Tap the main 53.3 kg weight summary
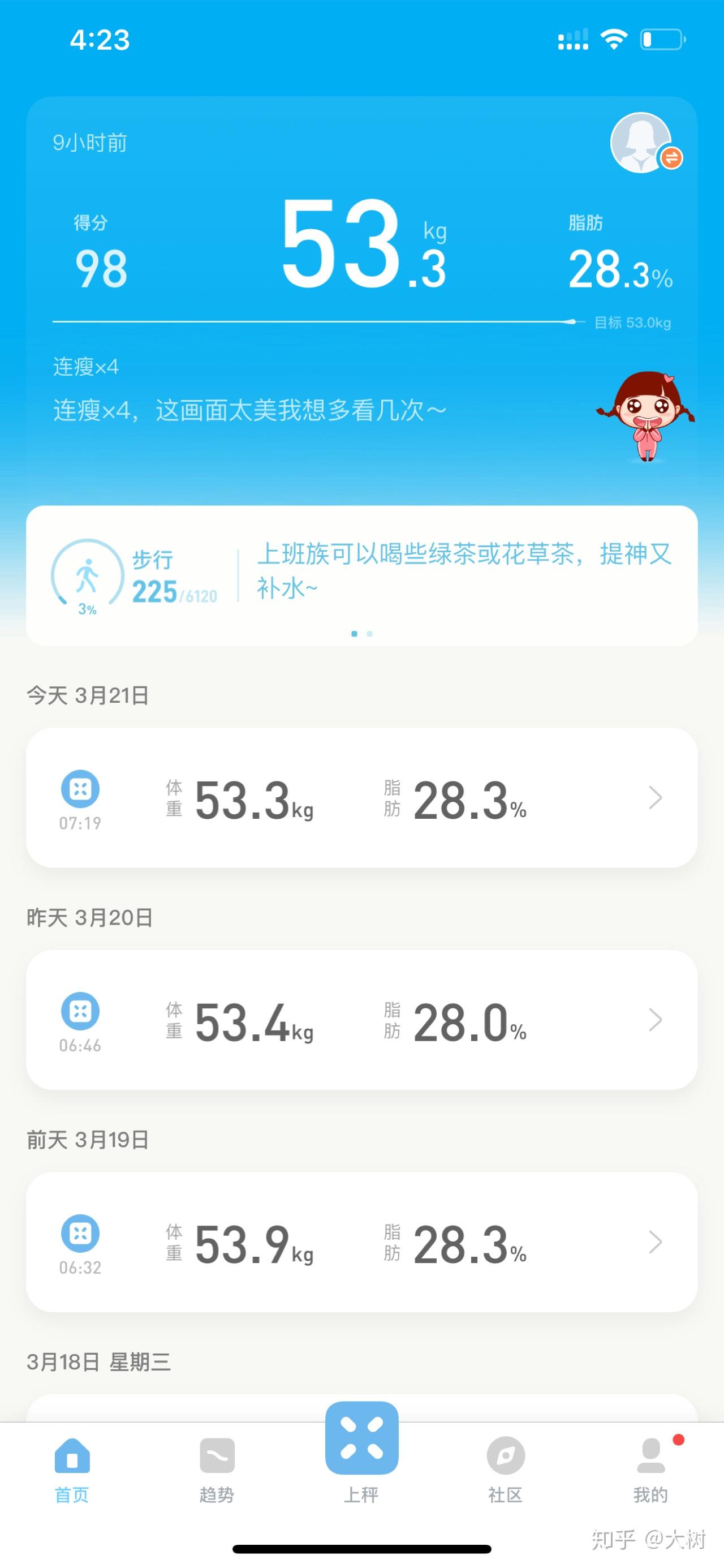This screenshot has width=724, height=1568. (x=363, y=243)
